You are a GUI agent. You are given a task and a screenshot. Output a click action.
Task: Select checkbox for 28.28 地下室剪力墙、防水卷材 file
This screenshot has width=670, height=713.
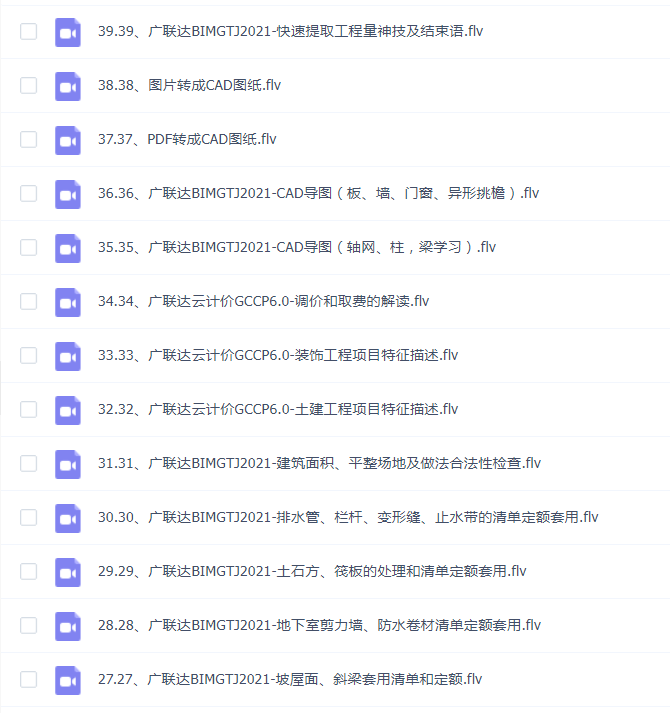(x=28, y=625)
